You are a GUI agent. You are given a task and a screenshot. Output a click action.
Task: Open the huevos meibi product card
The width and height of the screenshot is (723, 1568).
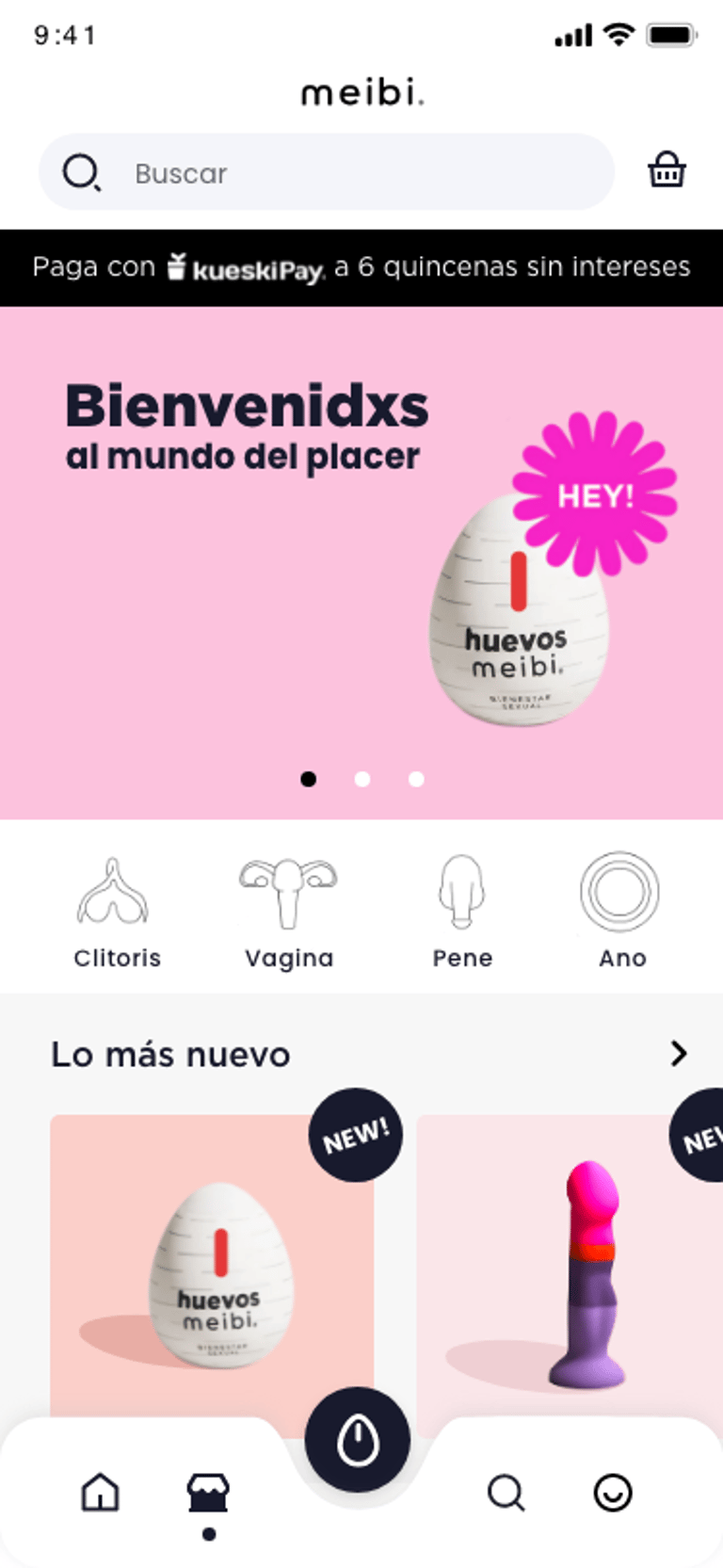(x=212, y=1271)
